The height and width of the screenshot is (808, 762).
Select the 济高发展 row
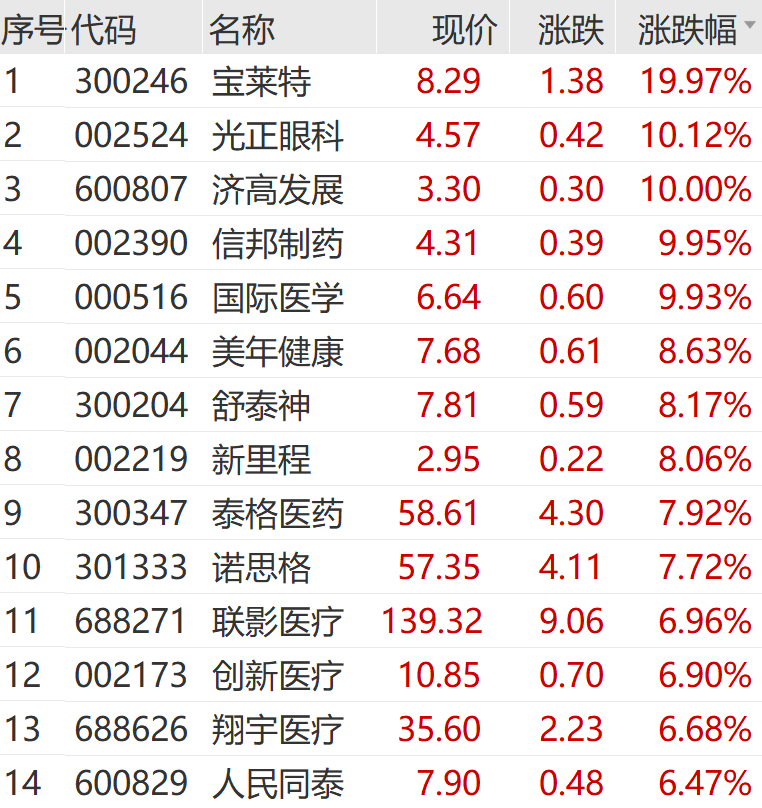[x=277, y=190]
